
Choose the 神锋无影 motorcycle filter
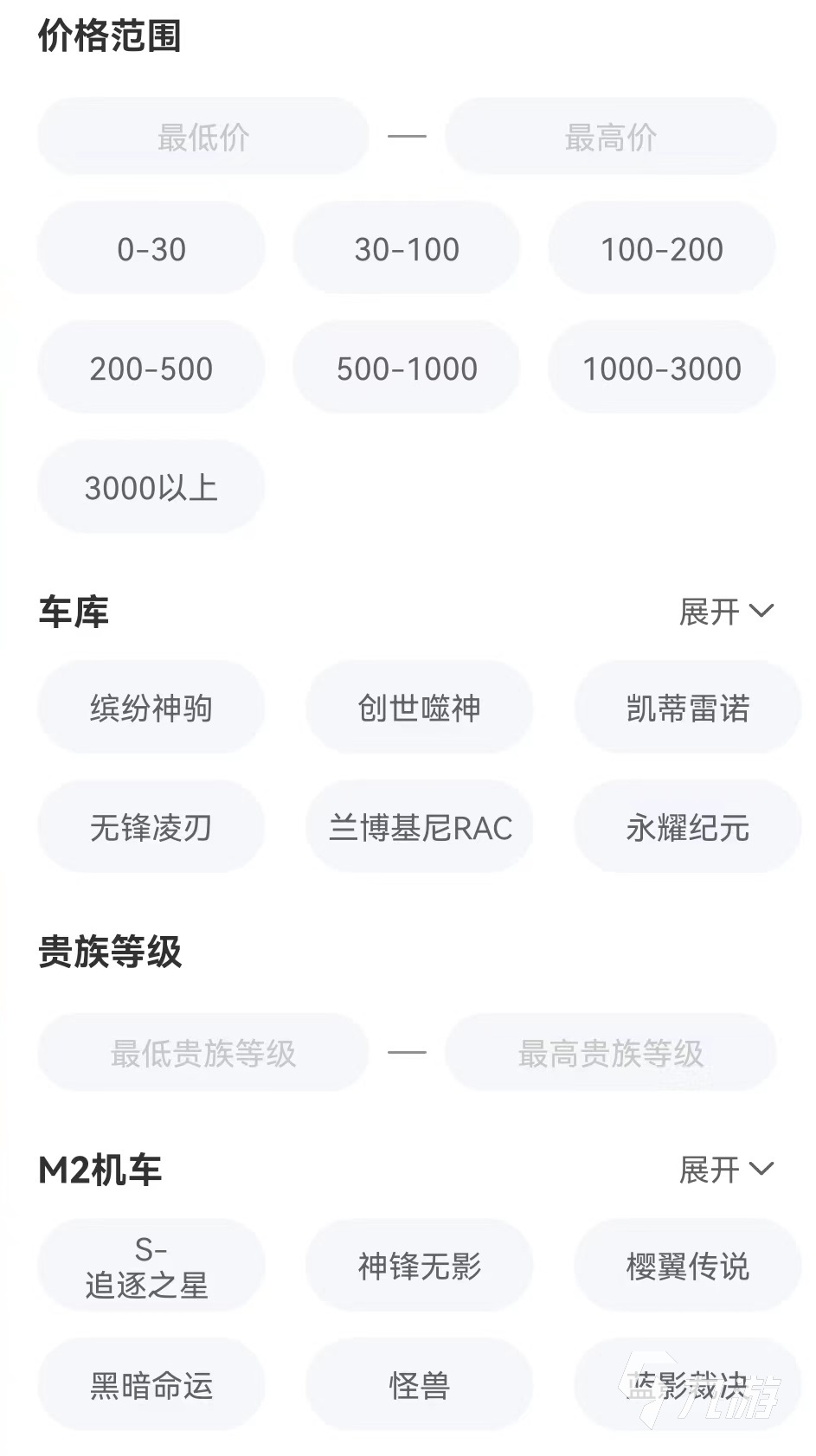tap(420, 1267)
